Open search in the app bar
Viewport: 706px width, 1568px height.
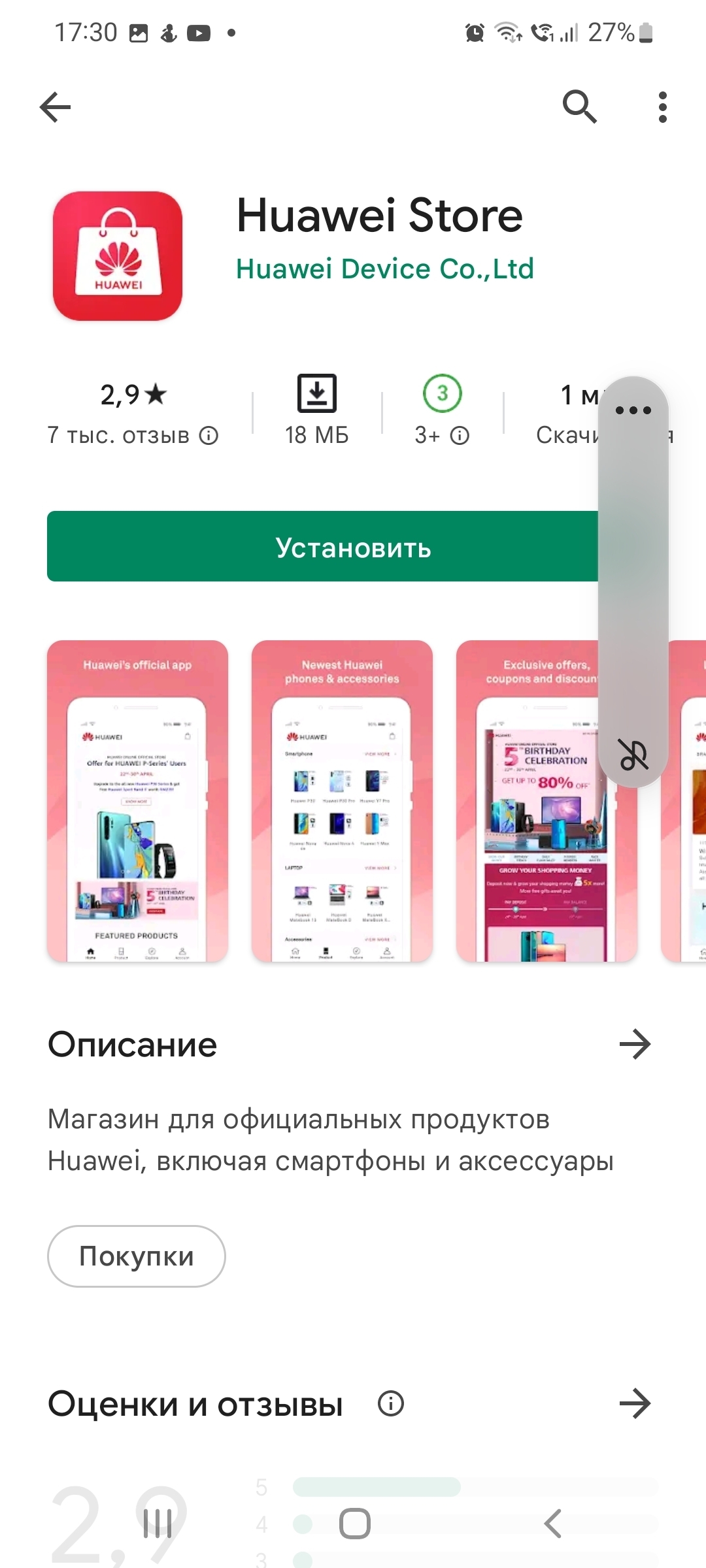[580, 107]
